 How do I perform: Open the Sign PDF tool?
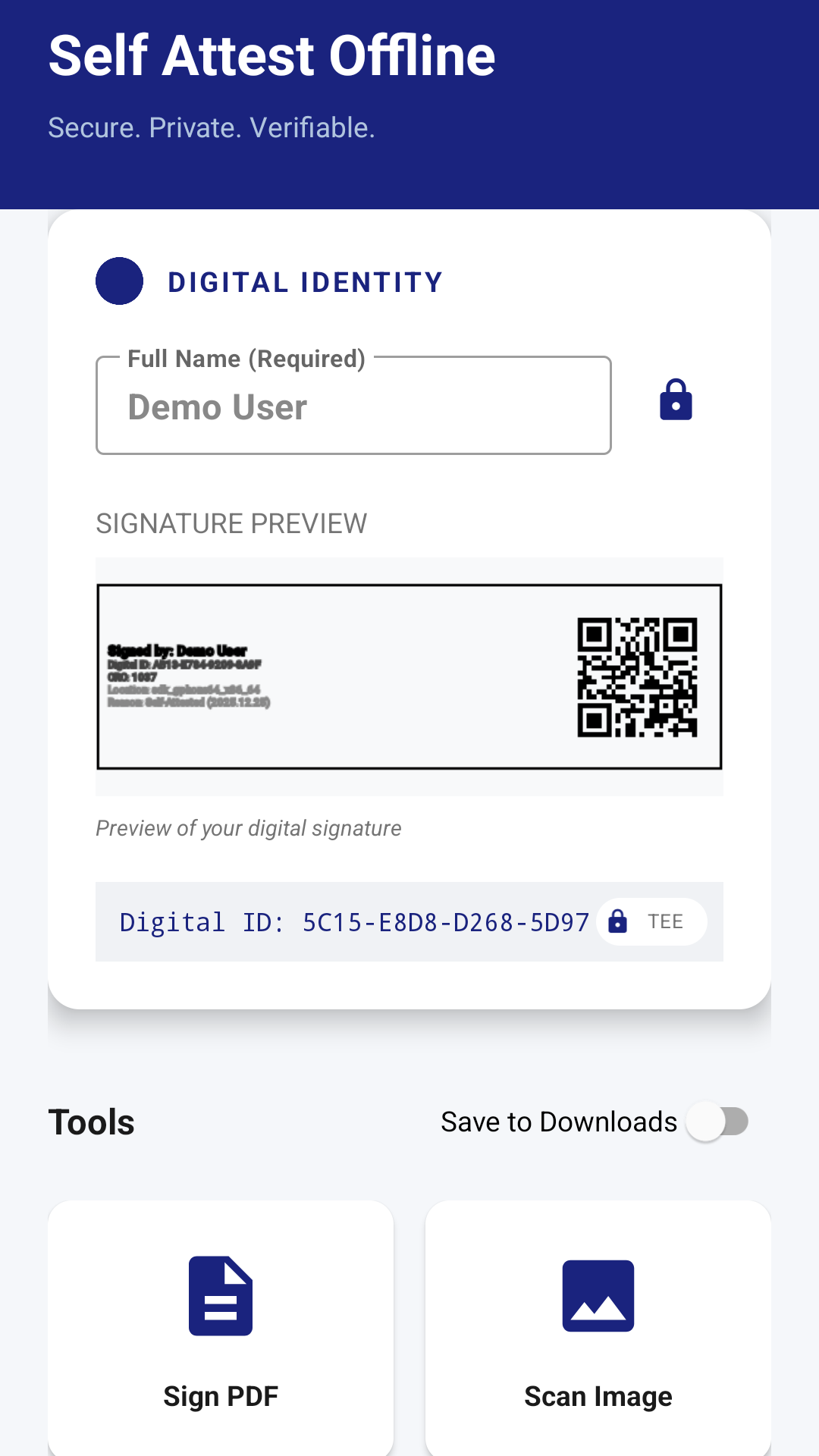(x=221, y=1327)
